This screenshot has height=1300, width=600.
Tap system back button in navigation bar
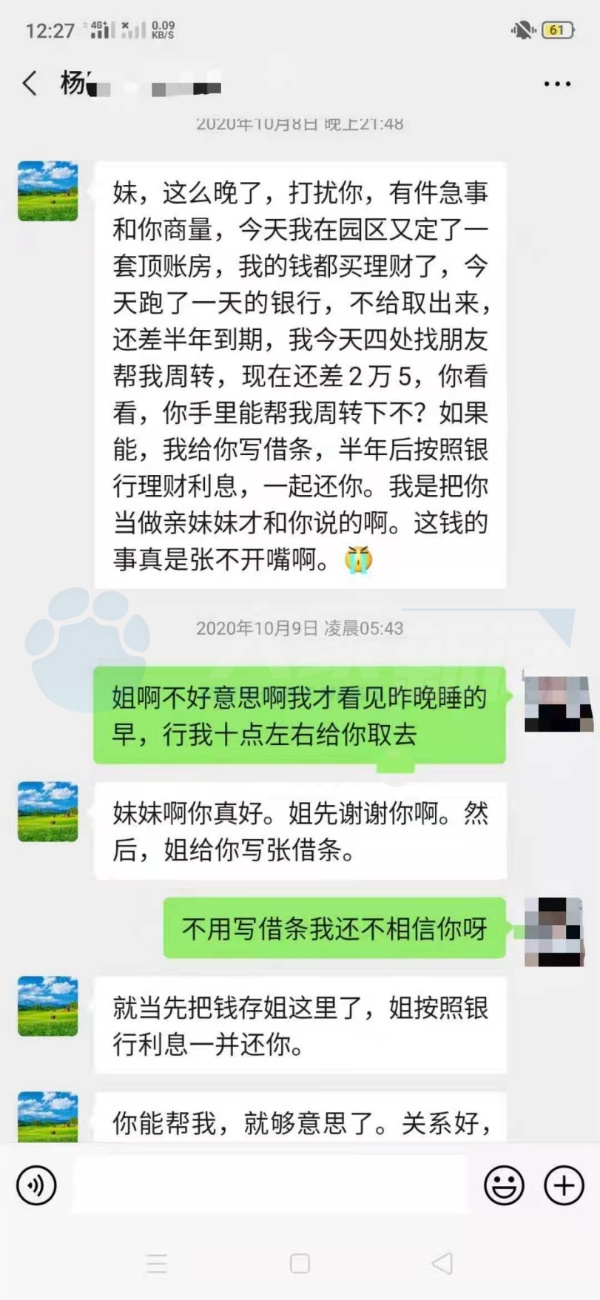[x=442, y=1263]
